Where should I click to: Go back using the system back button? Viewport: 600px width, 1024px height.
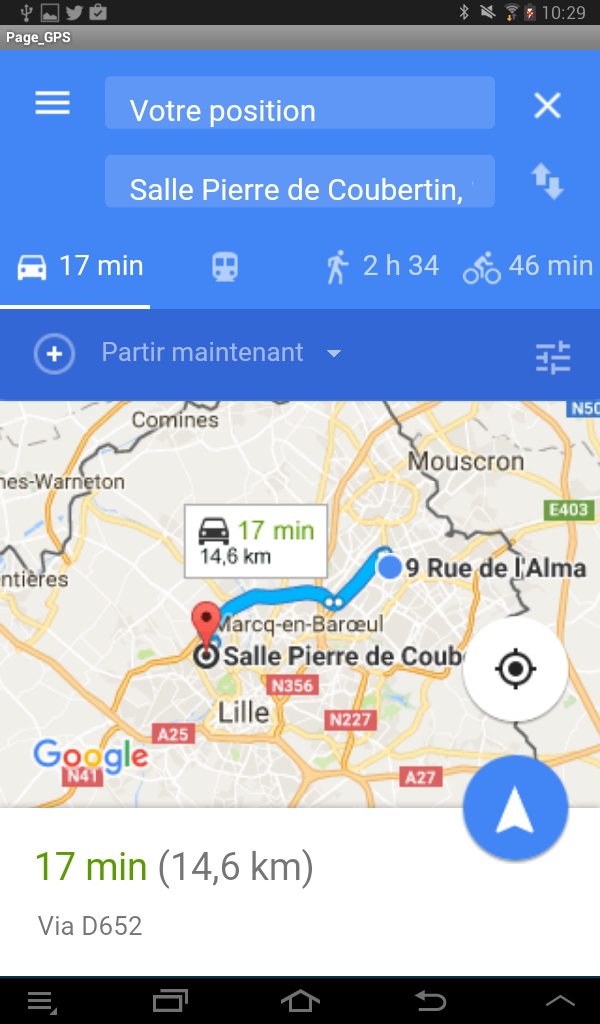pos(429,1000)
